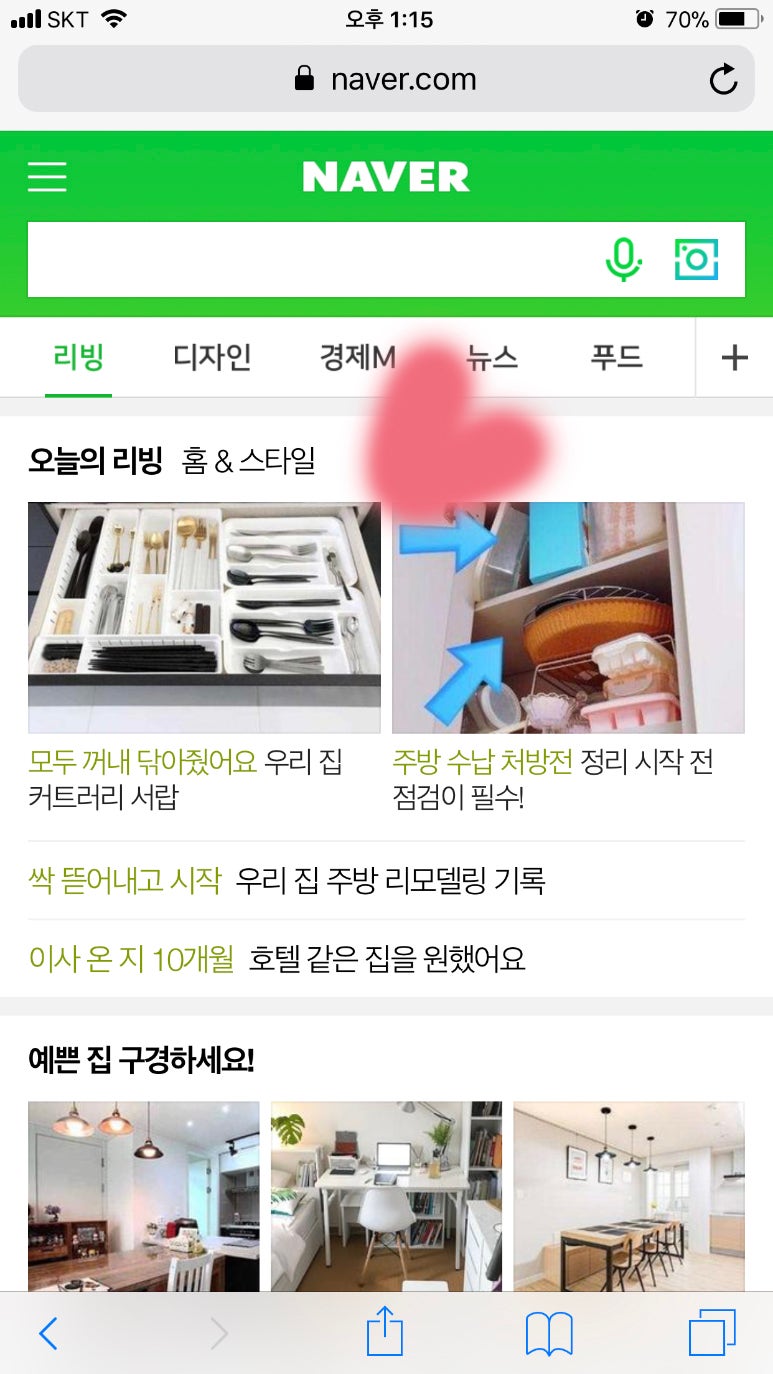This screenshot has width=773, height=1374.
Task: Select the 리빙 tab
Action: (x=79, y=357)
